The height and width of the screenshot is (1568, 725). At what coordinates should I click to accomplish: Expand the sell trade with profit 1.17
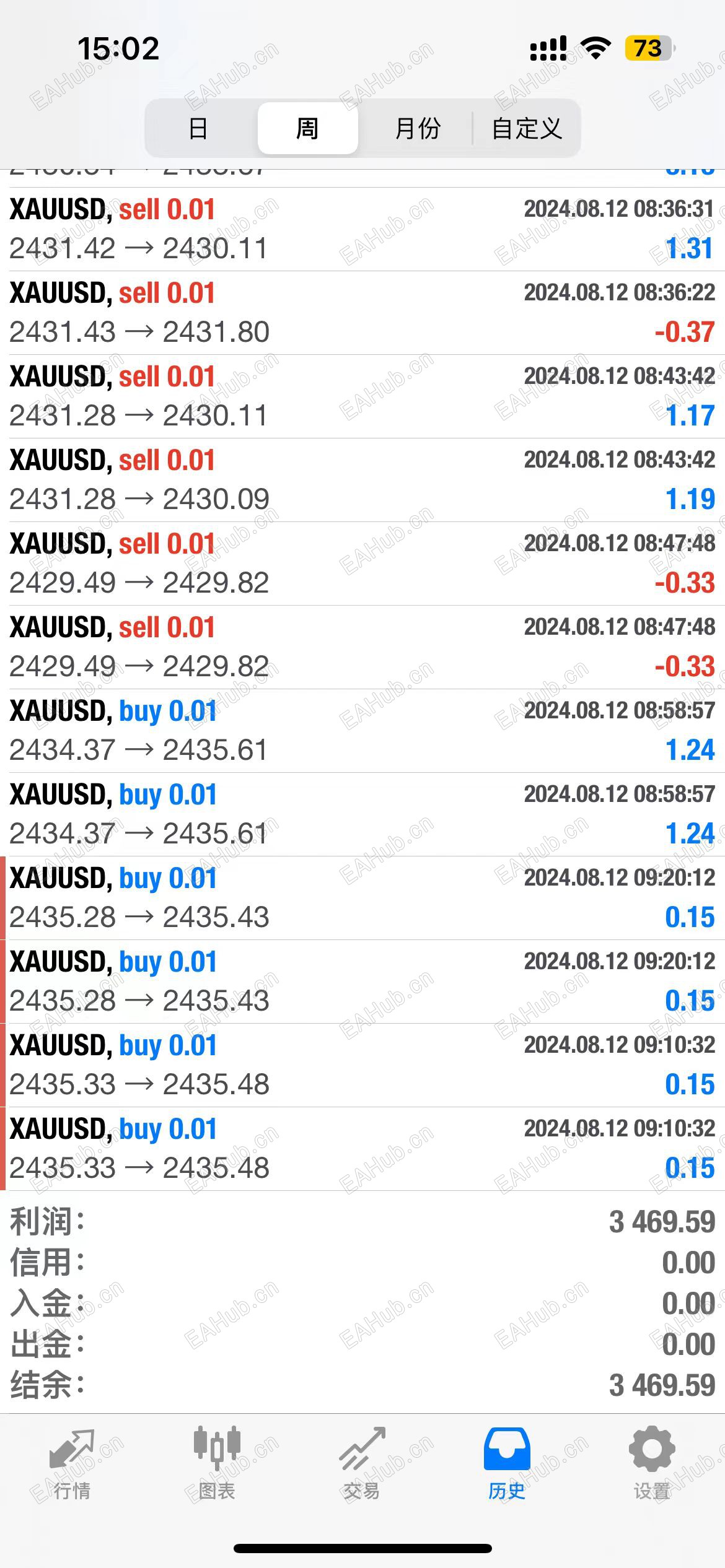(x=362, y=396)
